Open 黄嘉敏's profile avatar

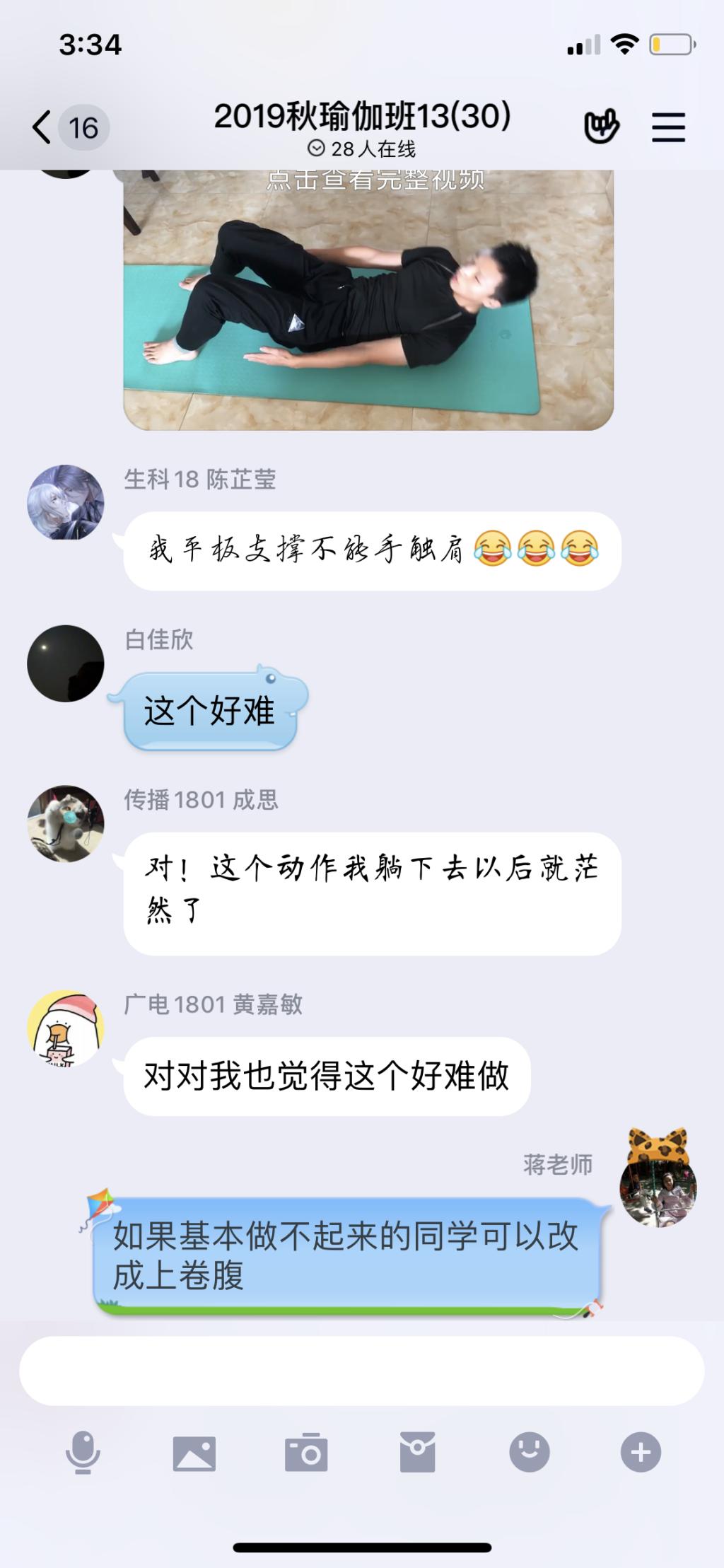66,1028
